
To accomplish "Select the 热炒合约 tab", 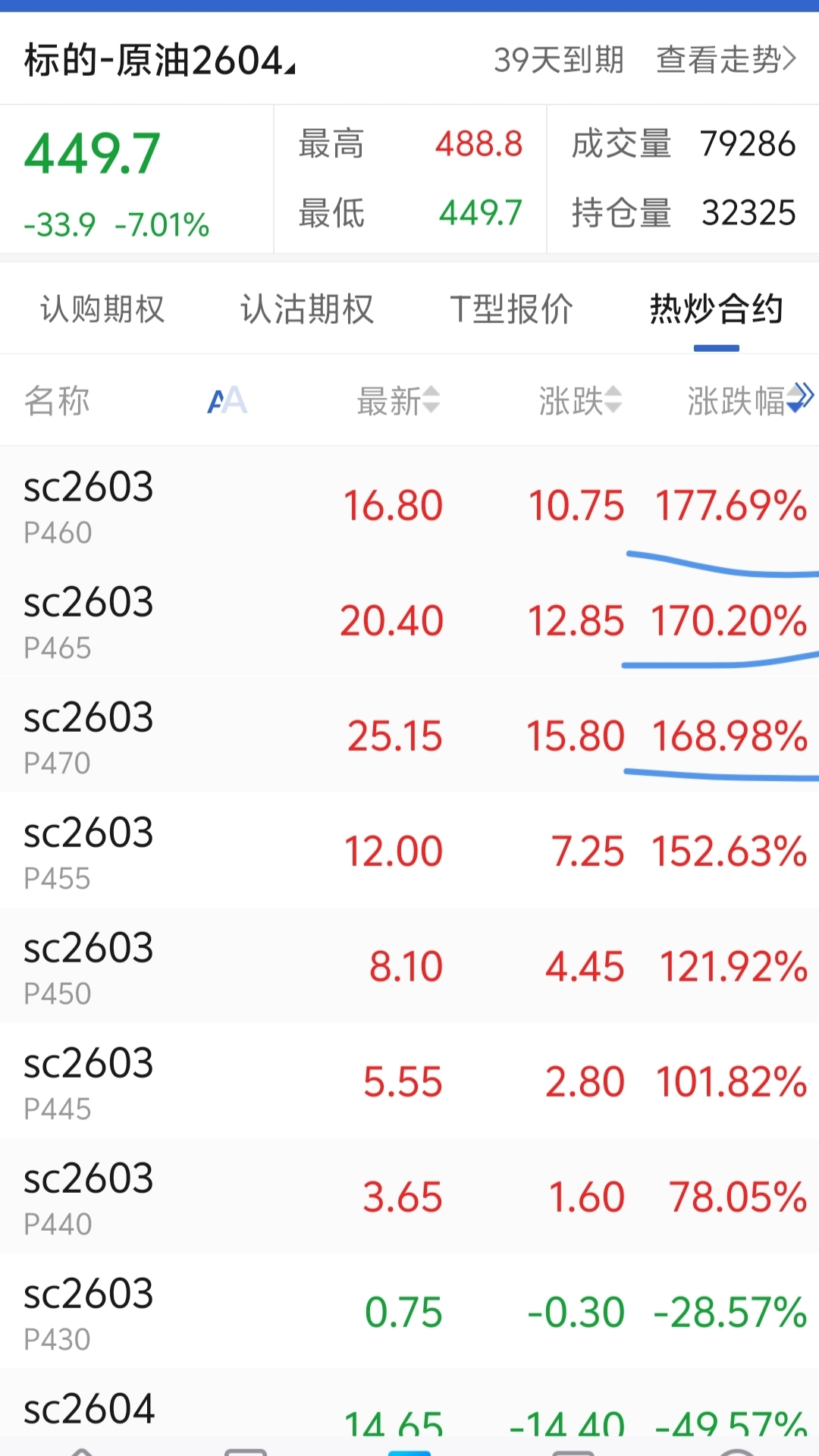I will 716,309.
